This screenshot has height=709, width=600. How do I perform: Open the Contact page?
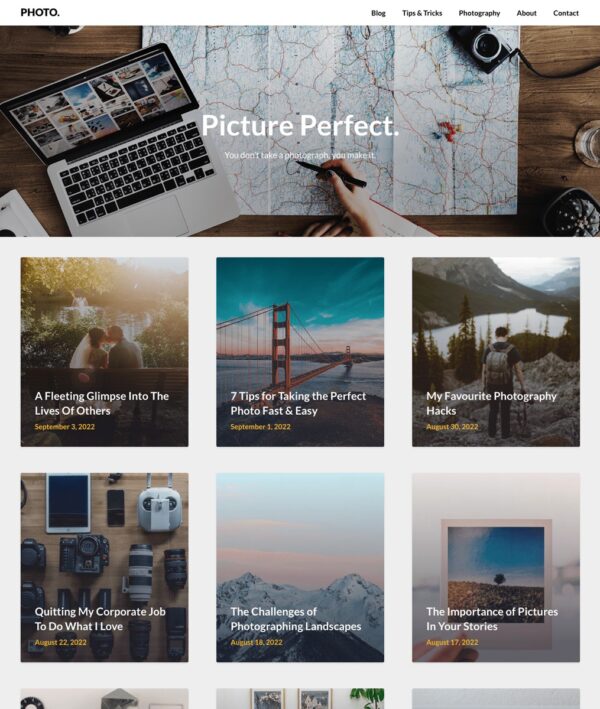(566, 13)
